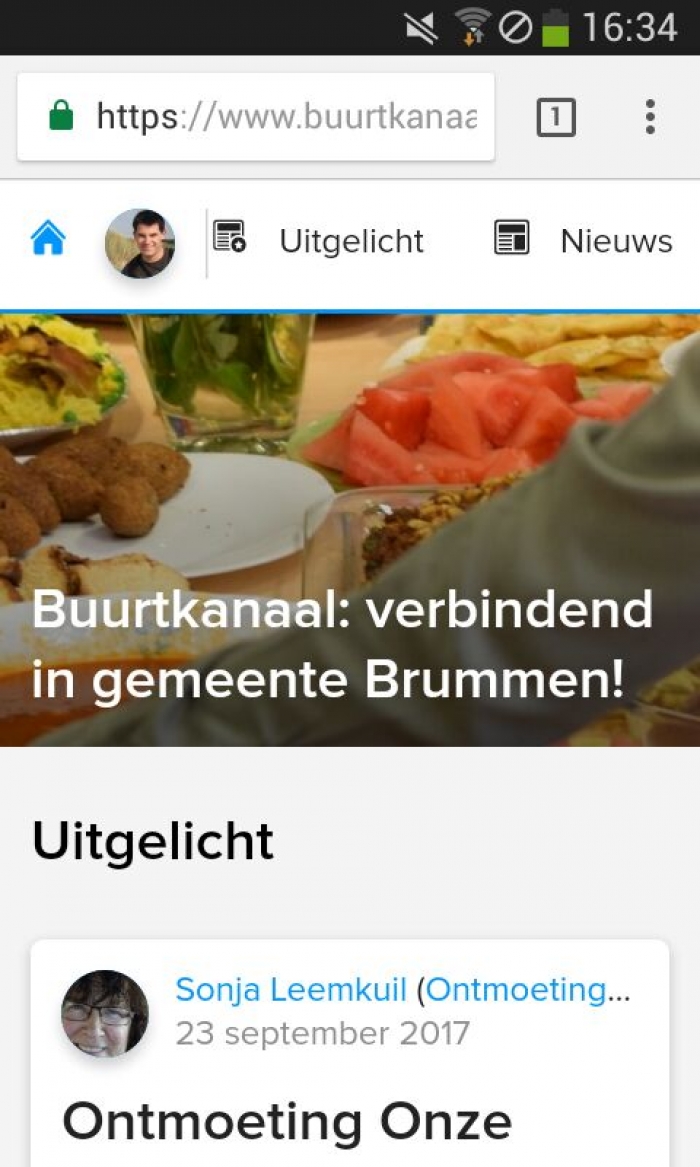Open your profile avatar in the menu
Viewport: 700px width, 1167px height.
[x=140, y=243]
